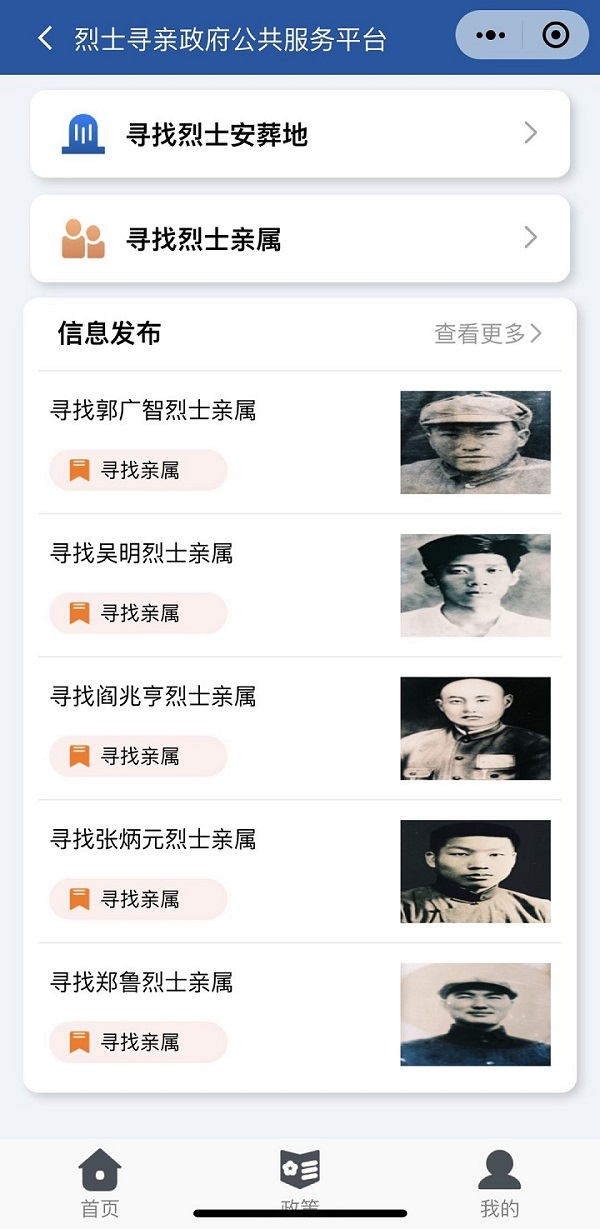600x1229 pixels.
Task: Close the mini program with the circle button
Action: point(555,36)
